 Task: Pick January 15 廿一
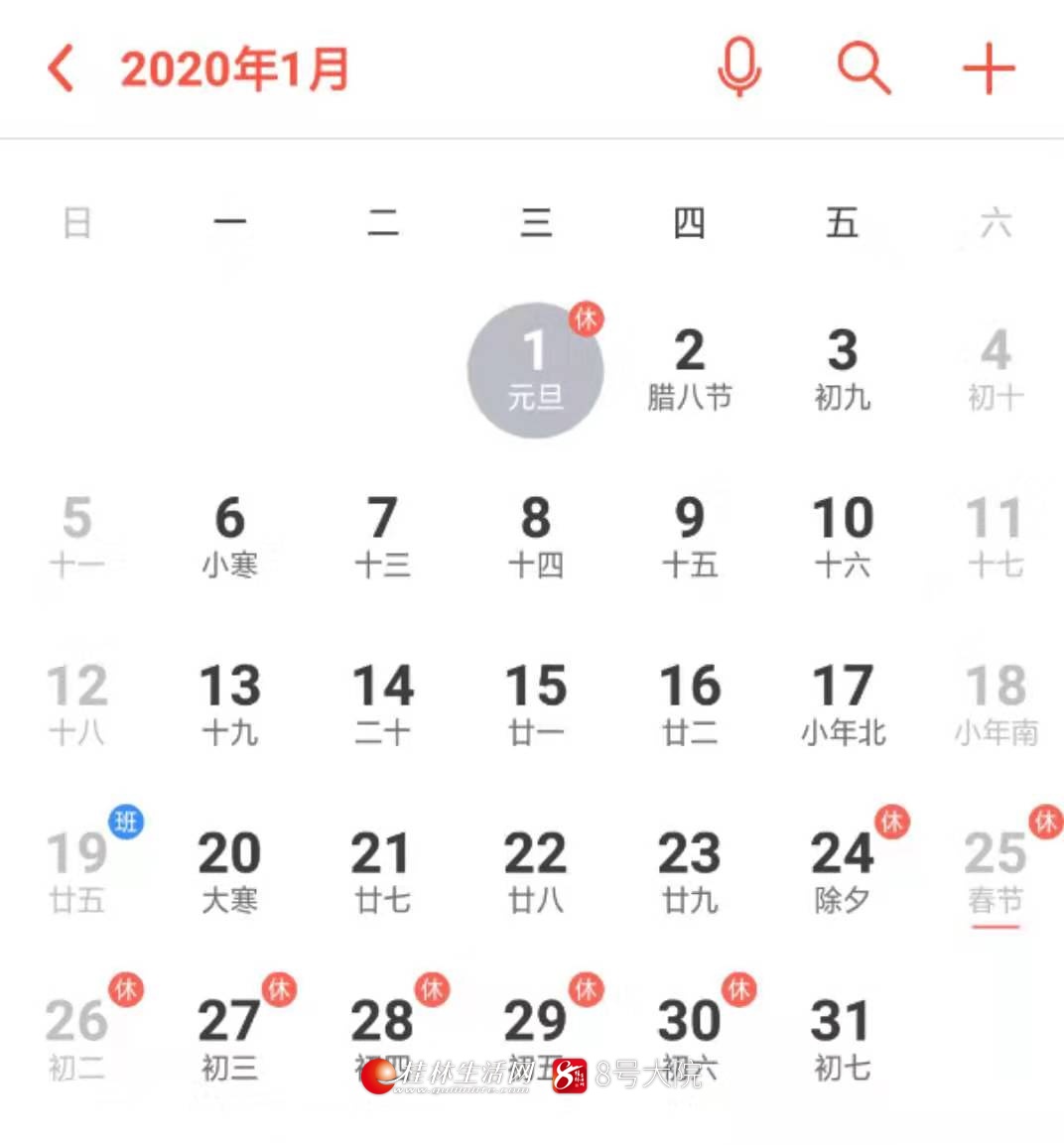536,704
